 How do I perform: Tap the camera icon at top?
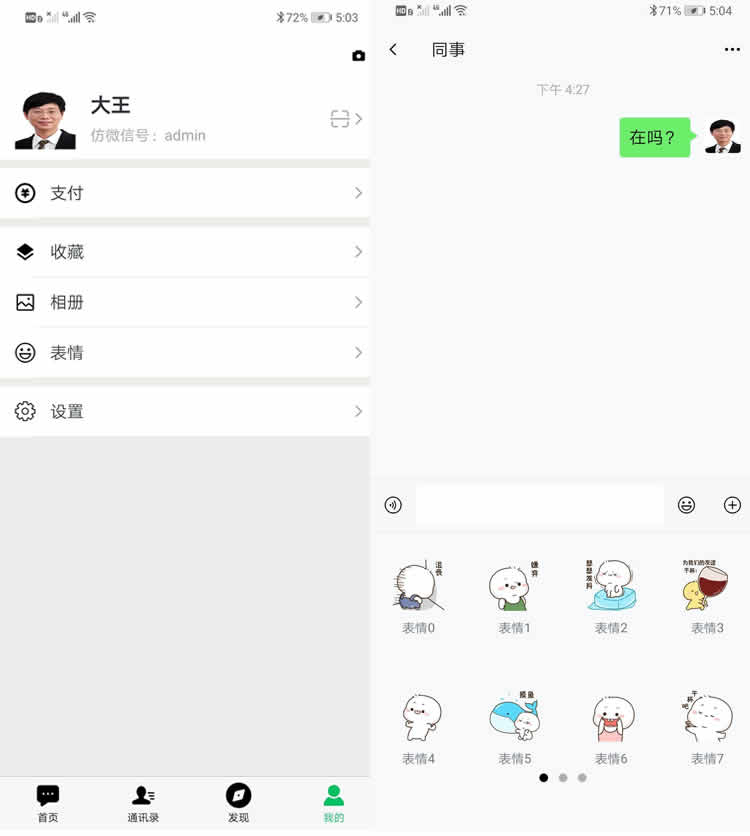point(358,56)
